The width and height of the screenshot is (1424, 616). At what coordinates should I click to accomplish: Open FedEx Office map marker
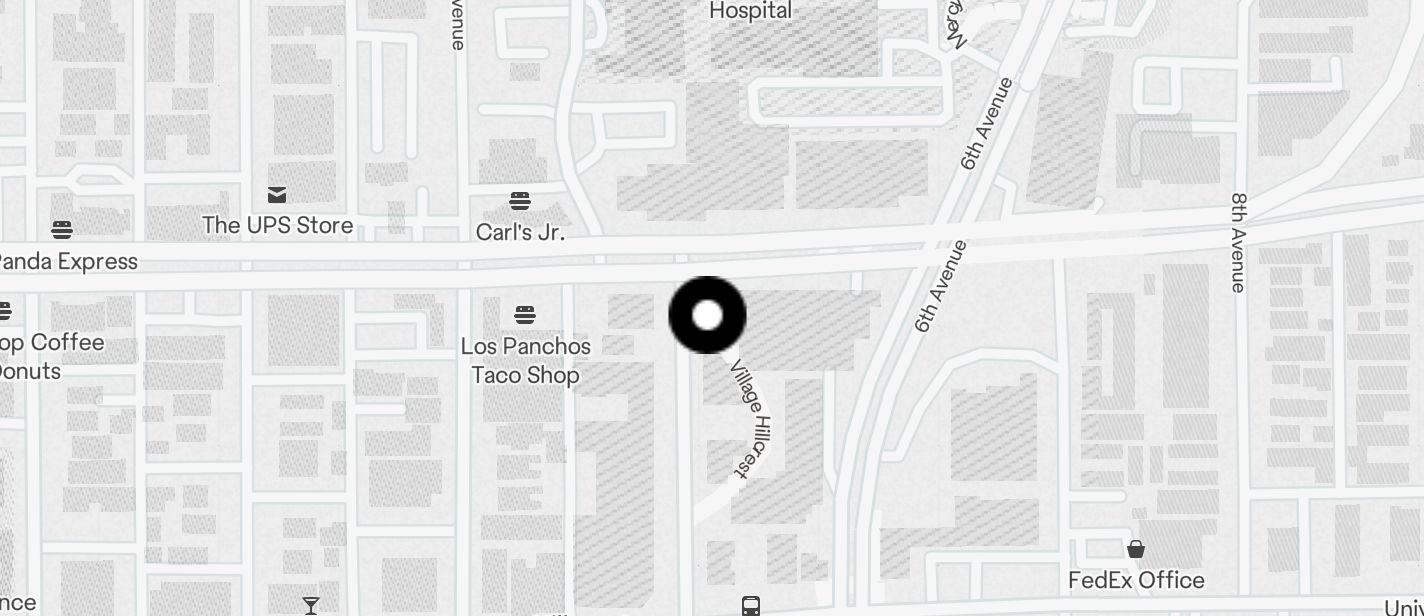[x=1136, y=549]
